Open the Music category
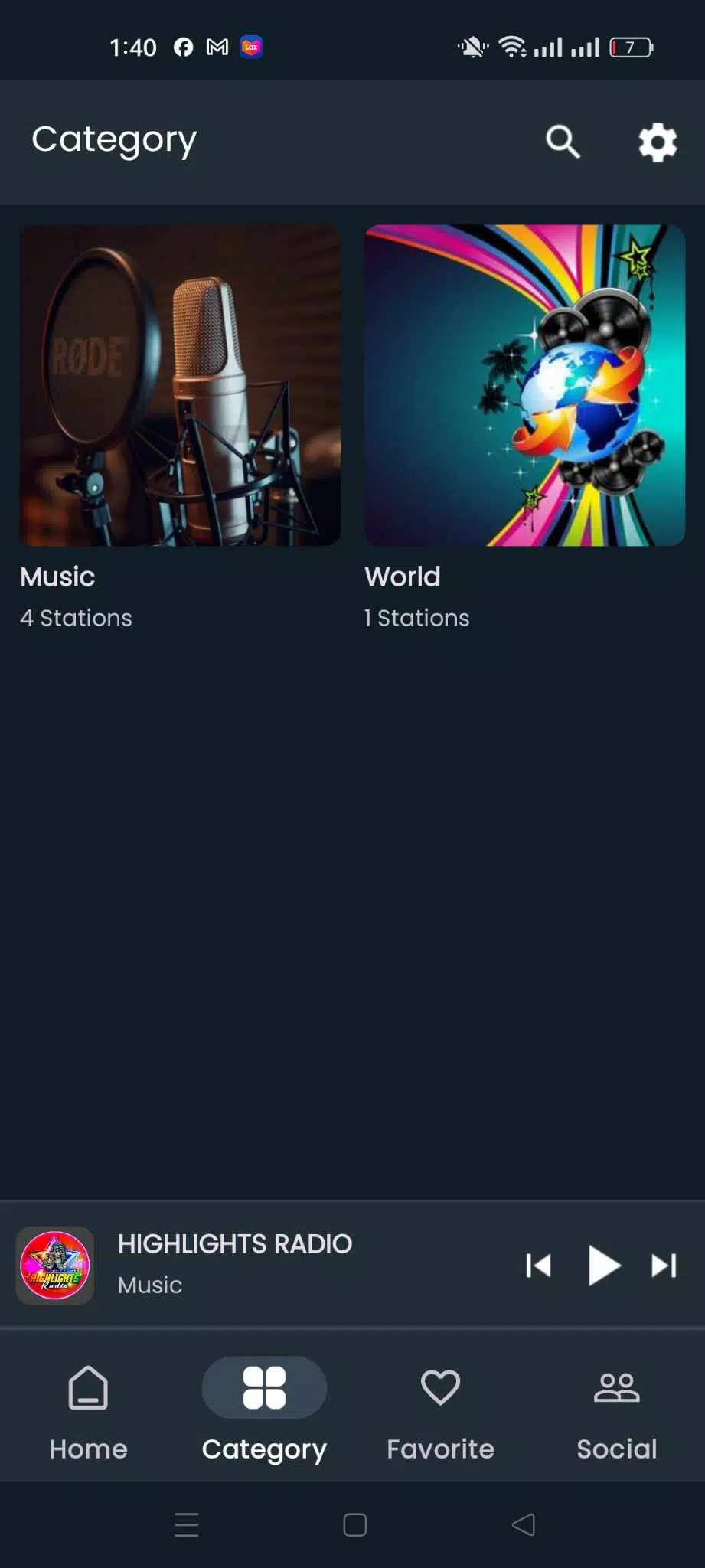 pos(180,385)
